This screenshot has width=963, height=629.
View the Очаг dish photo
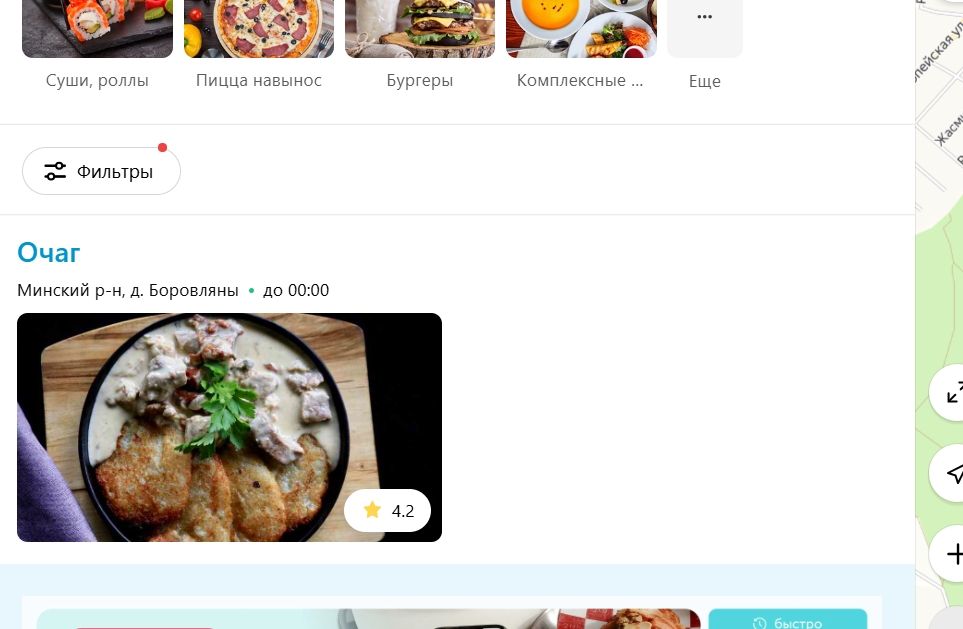pyautogui.click(x=229, y=427)
